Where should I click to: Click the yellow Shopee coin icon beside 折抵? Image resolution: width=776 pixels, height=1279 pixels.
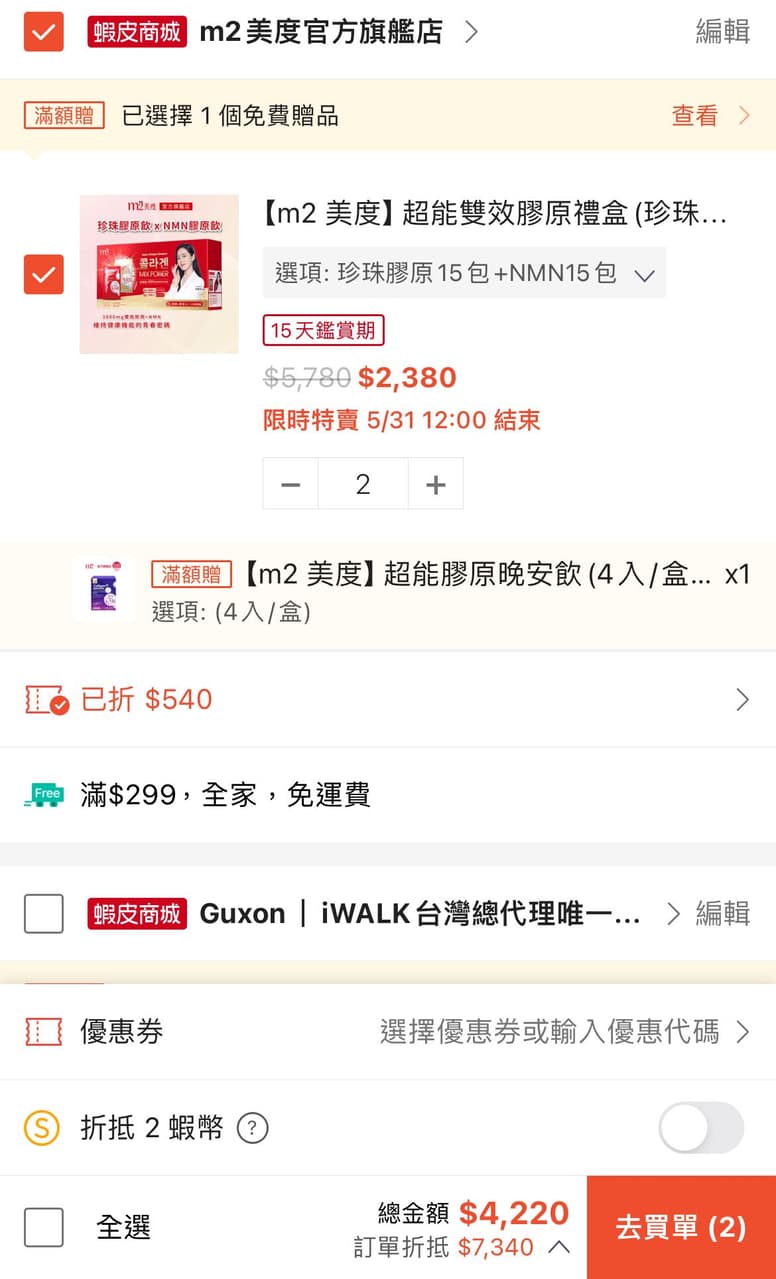click(x=42, y=1127)
